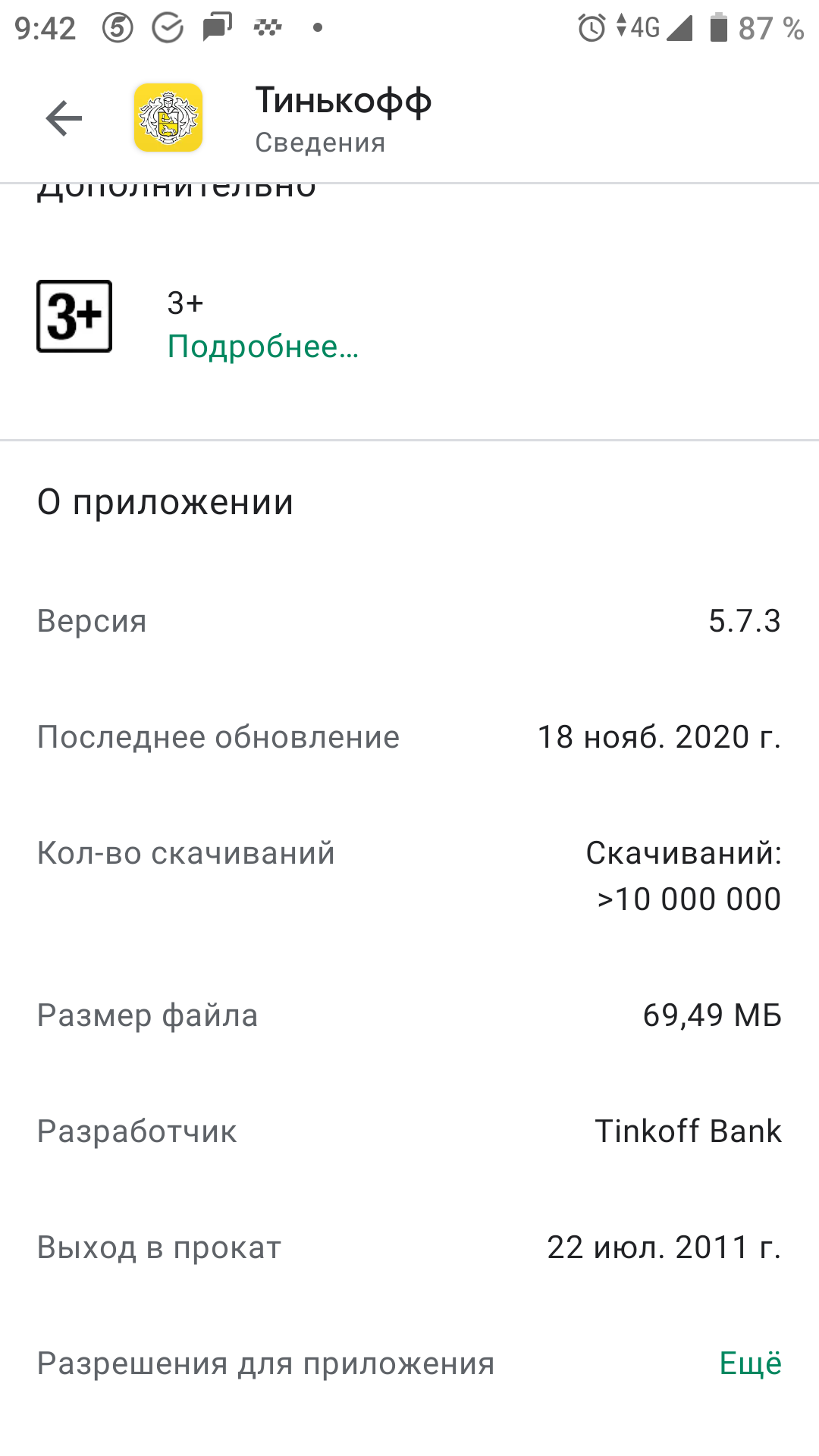Tap Ещё next to app permissions
The width and height of the screenshot is (819, 1456).
pos(749,1363)
